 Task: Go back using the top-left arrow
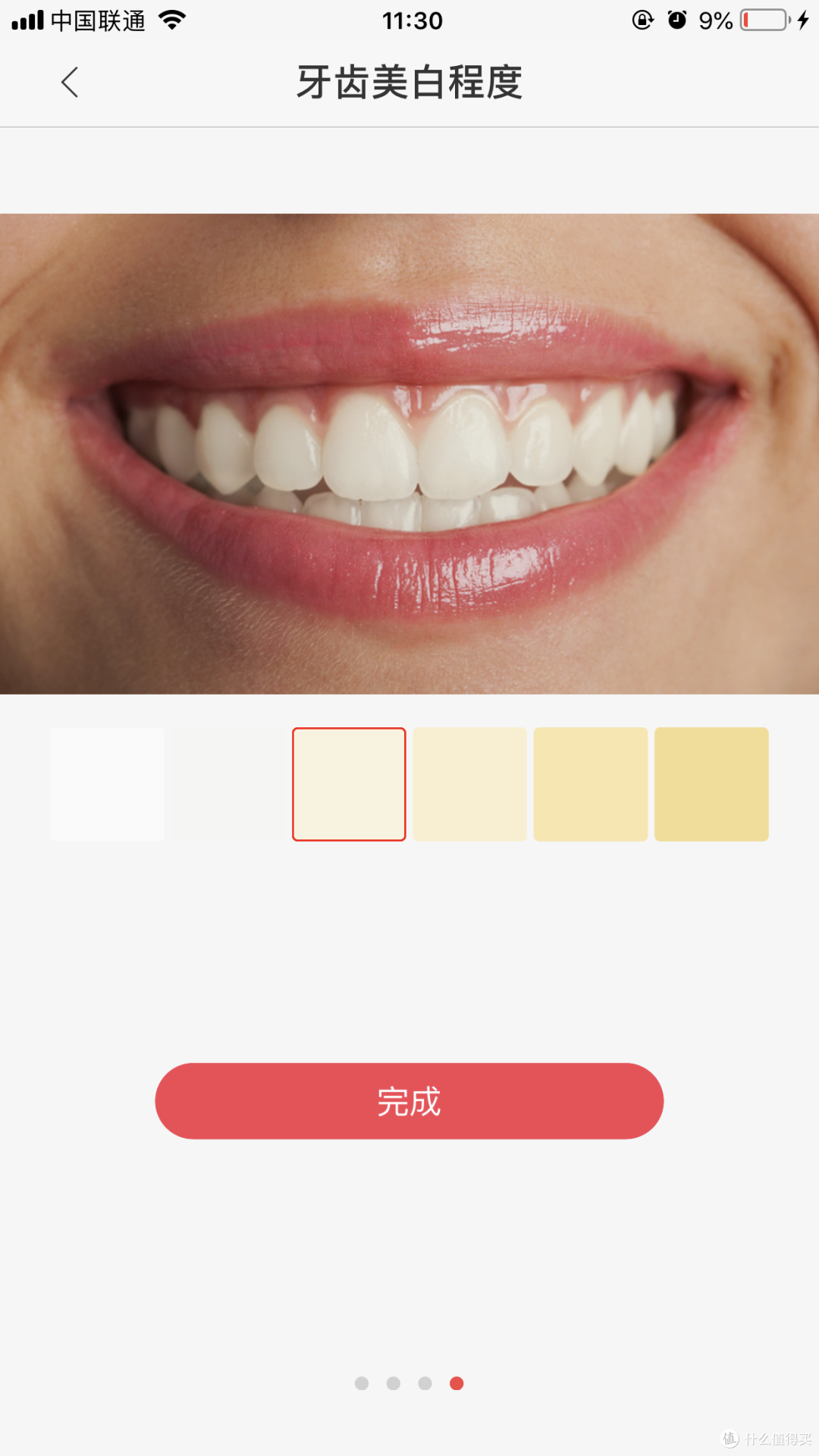(70, 82)
